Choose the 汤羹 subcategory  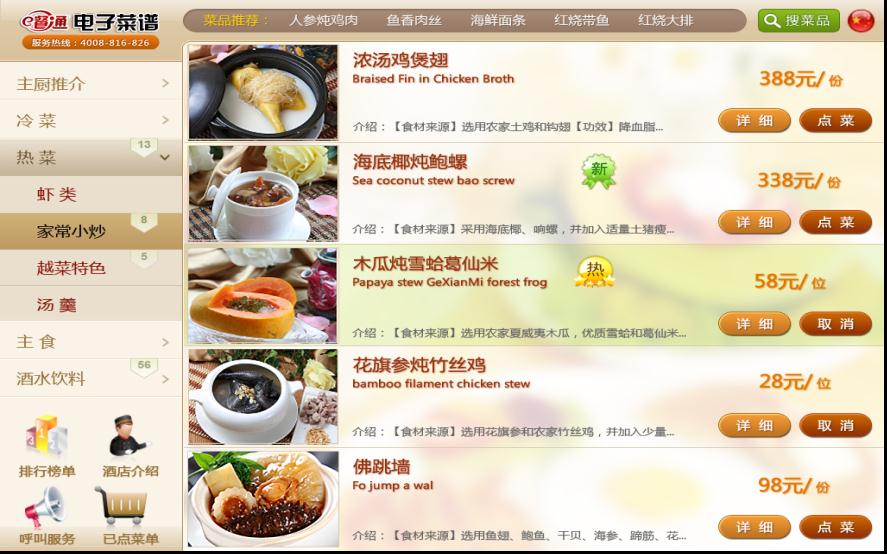[91, 305]
